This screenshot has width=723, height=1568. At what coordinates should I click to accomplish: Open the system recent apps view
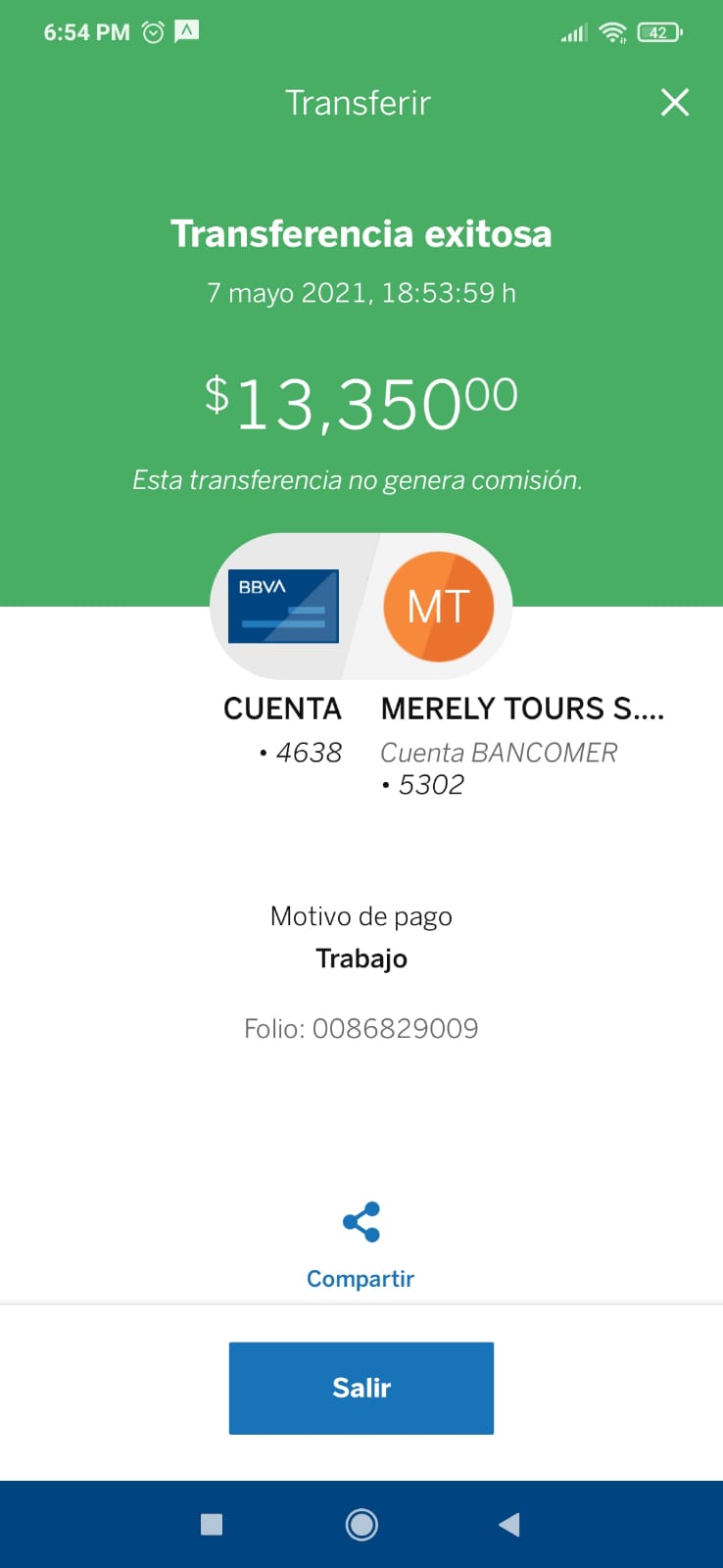click(x=212, y=1524)
